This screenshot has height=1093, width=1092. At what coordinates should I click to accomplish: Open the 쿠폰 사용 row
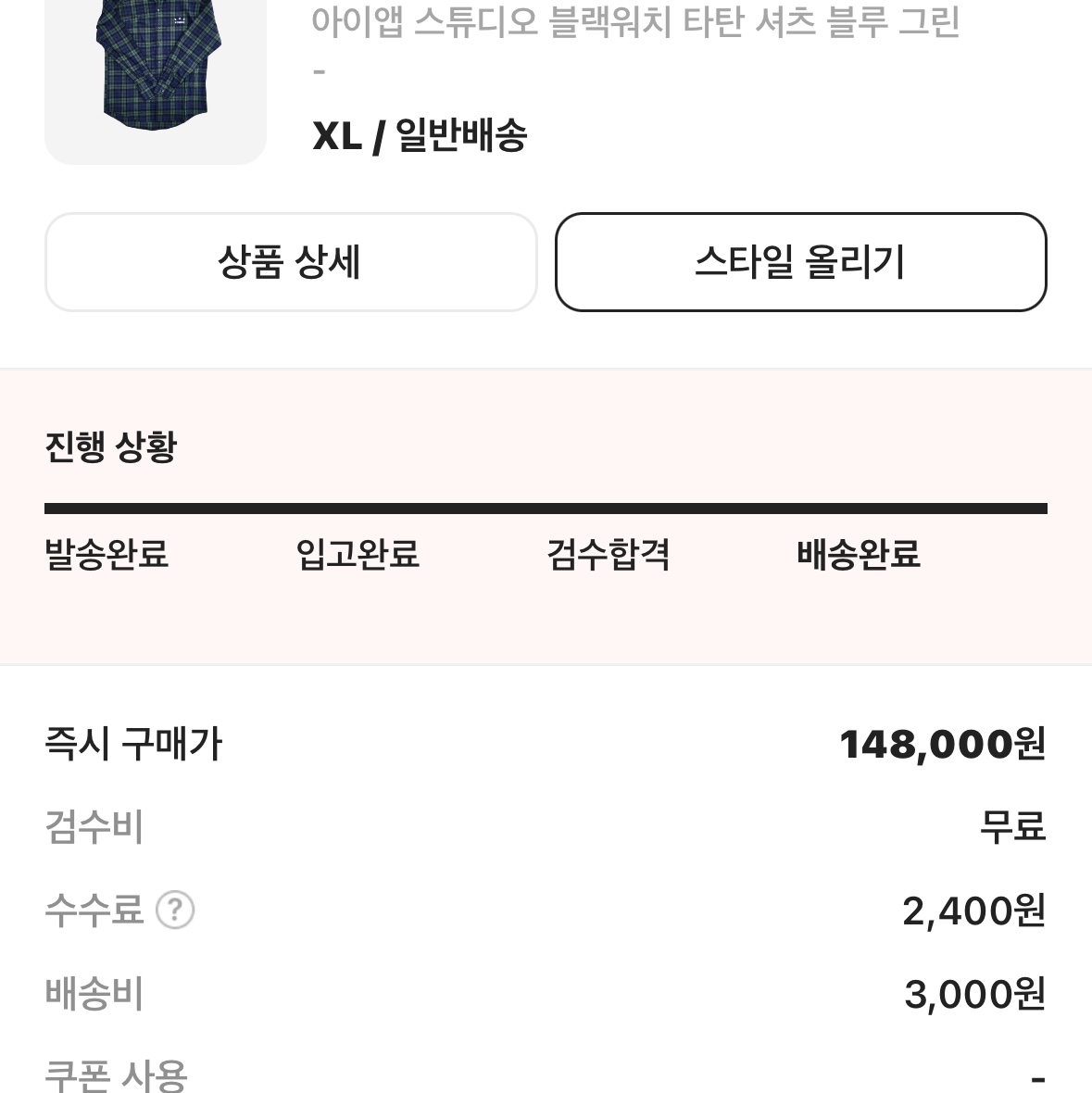[x=117, y=1076]
